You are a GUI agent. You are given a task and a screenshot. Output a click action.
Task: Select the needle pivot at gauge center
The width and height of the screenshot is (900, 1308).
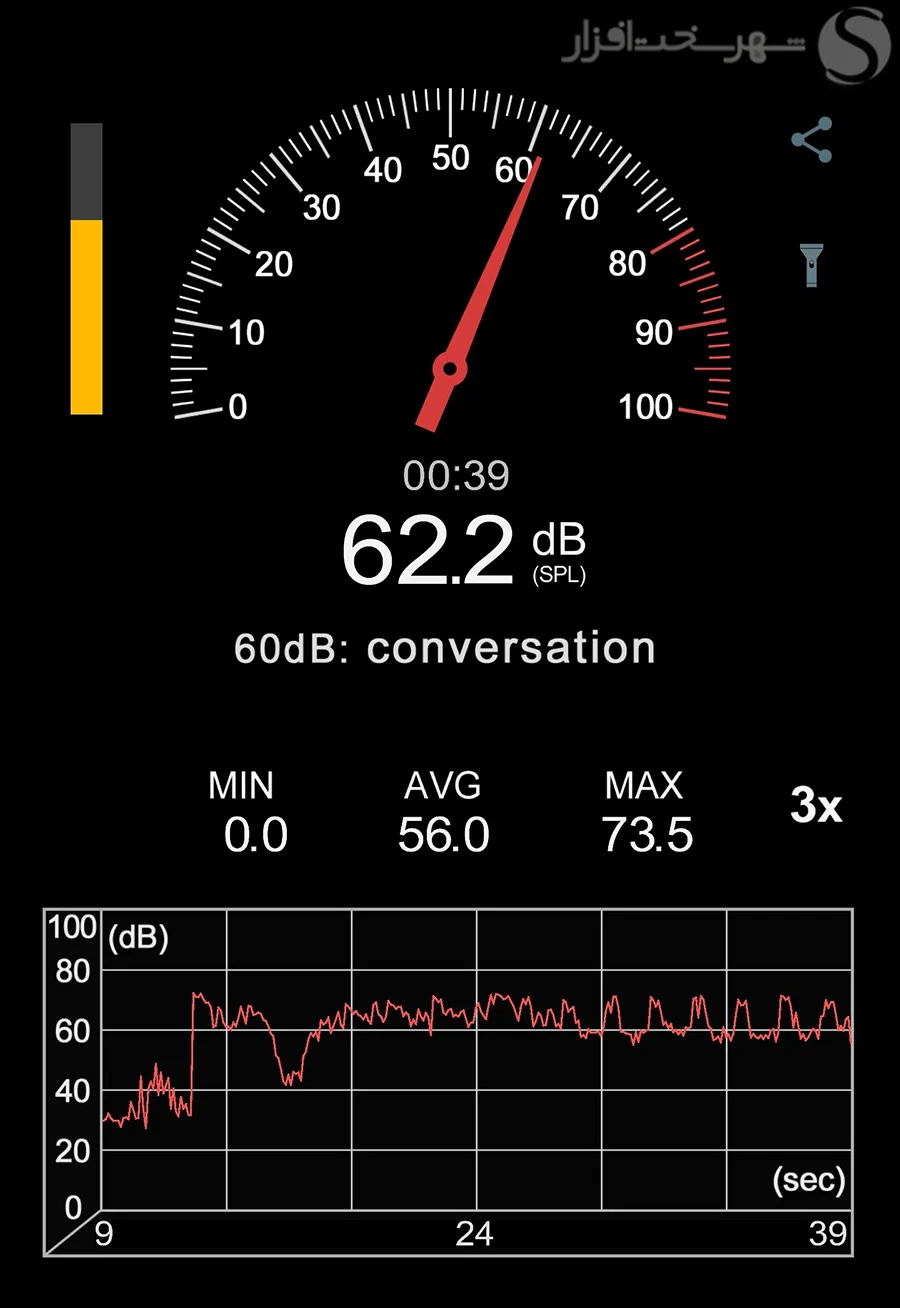point(450,368)
